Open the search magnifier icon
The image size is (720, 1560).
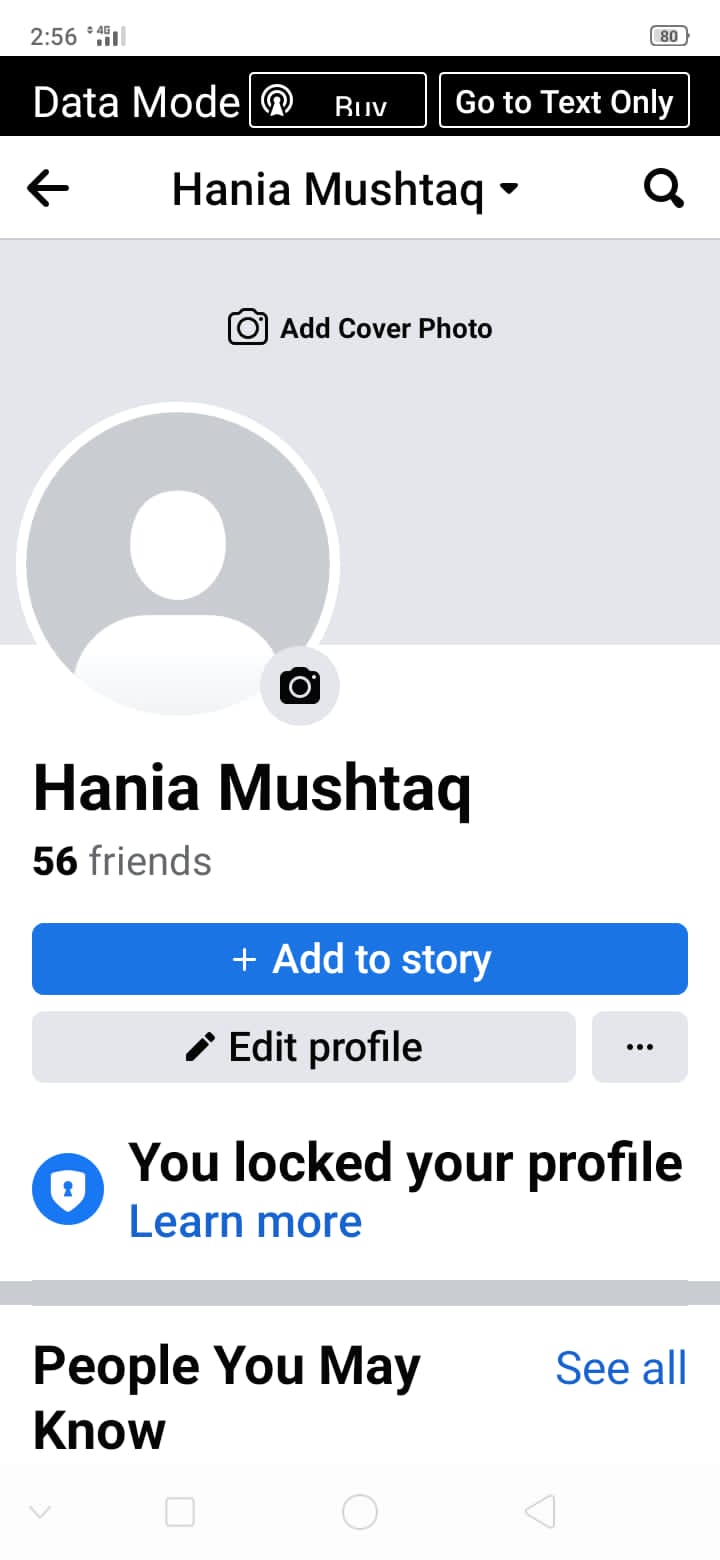663,188
